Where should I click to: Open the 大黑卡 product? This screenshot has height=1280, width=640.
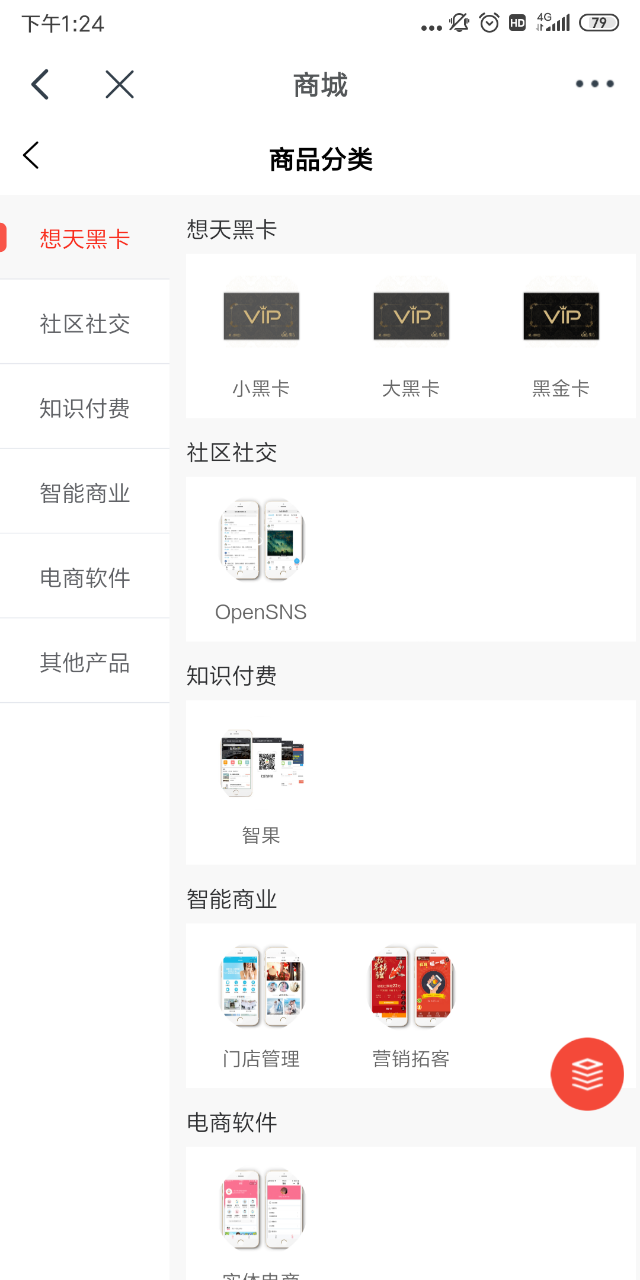pos(411,336)
